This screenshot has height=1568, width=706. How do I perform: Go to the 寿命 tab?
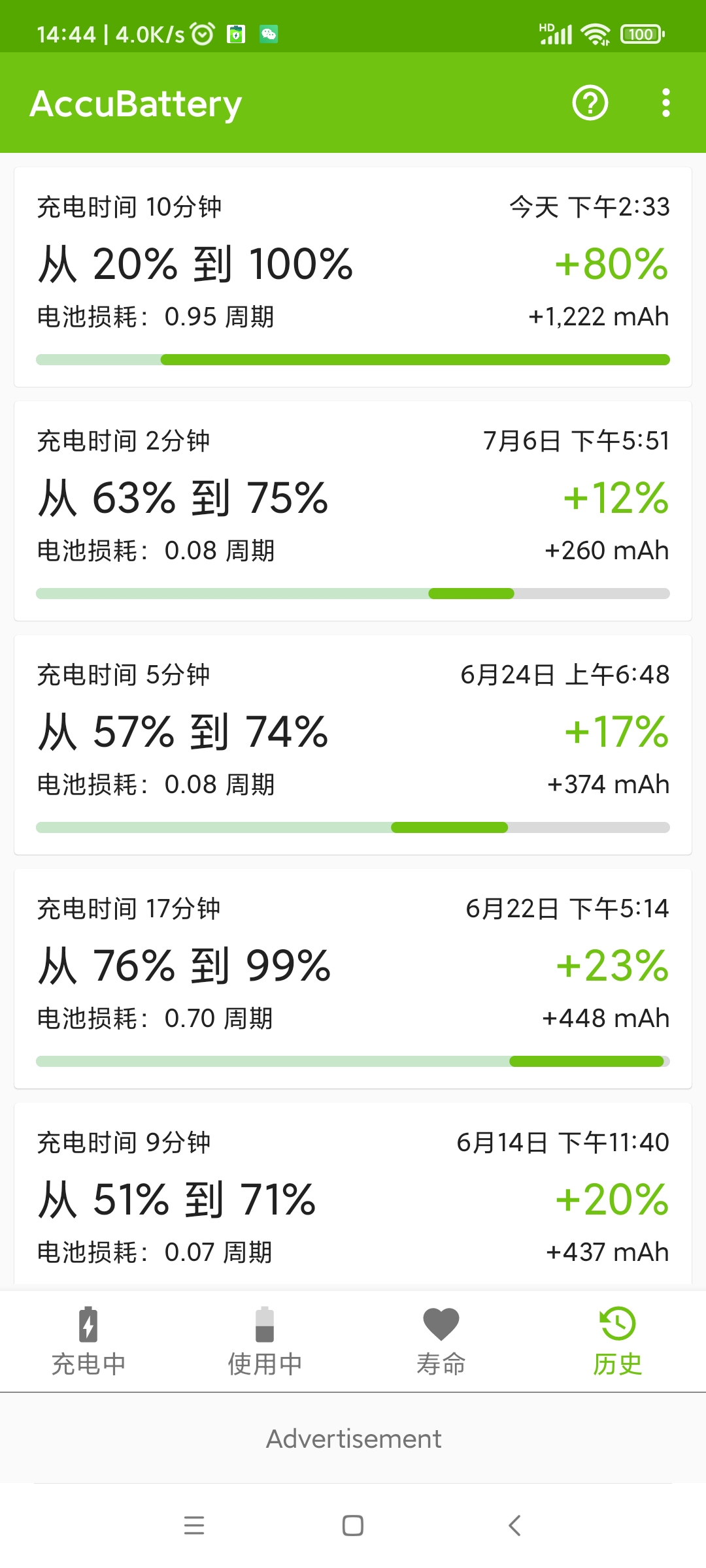pyautogui.click(x=441, y=1341)
